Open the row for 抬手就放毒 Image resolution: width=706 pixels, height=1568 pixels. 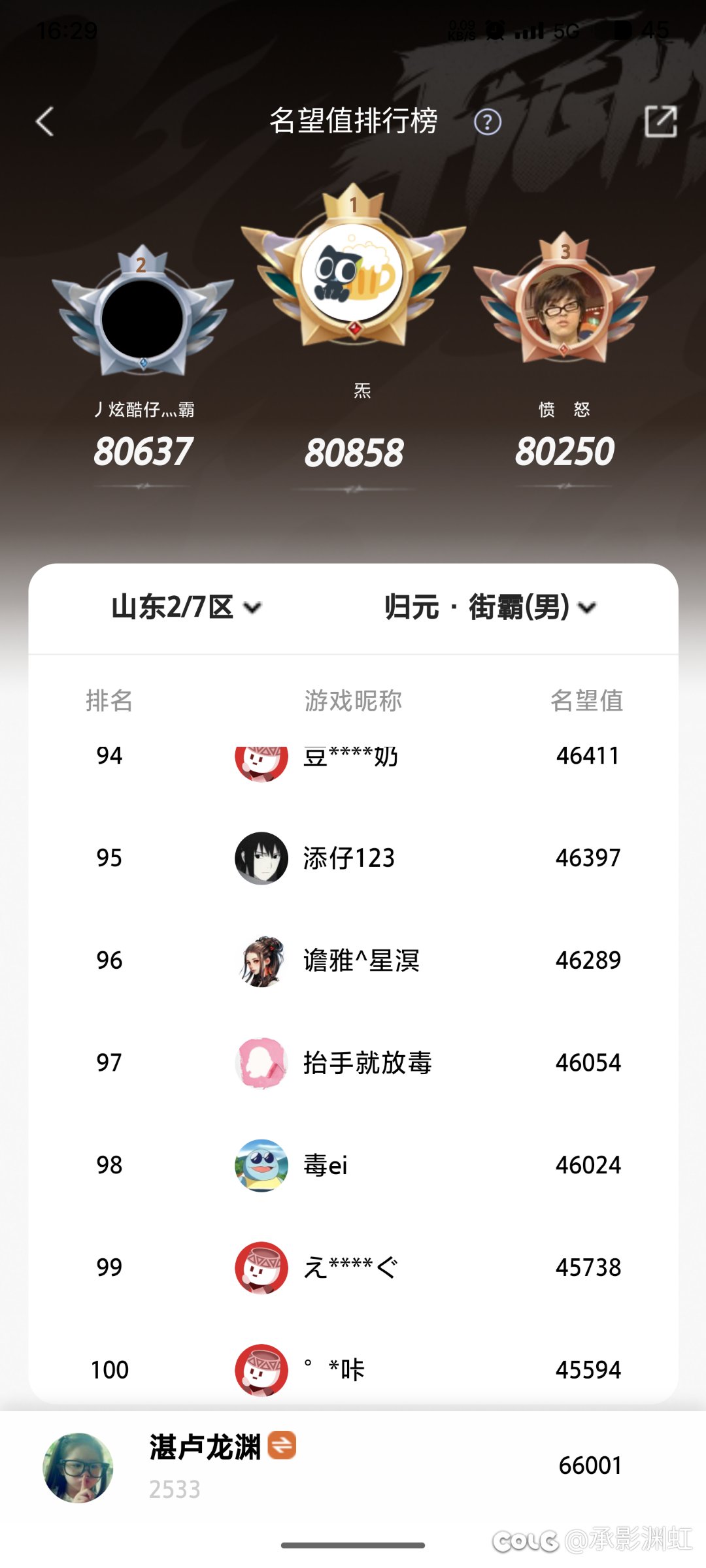(x=353, y=1063)
